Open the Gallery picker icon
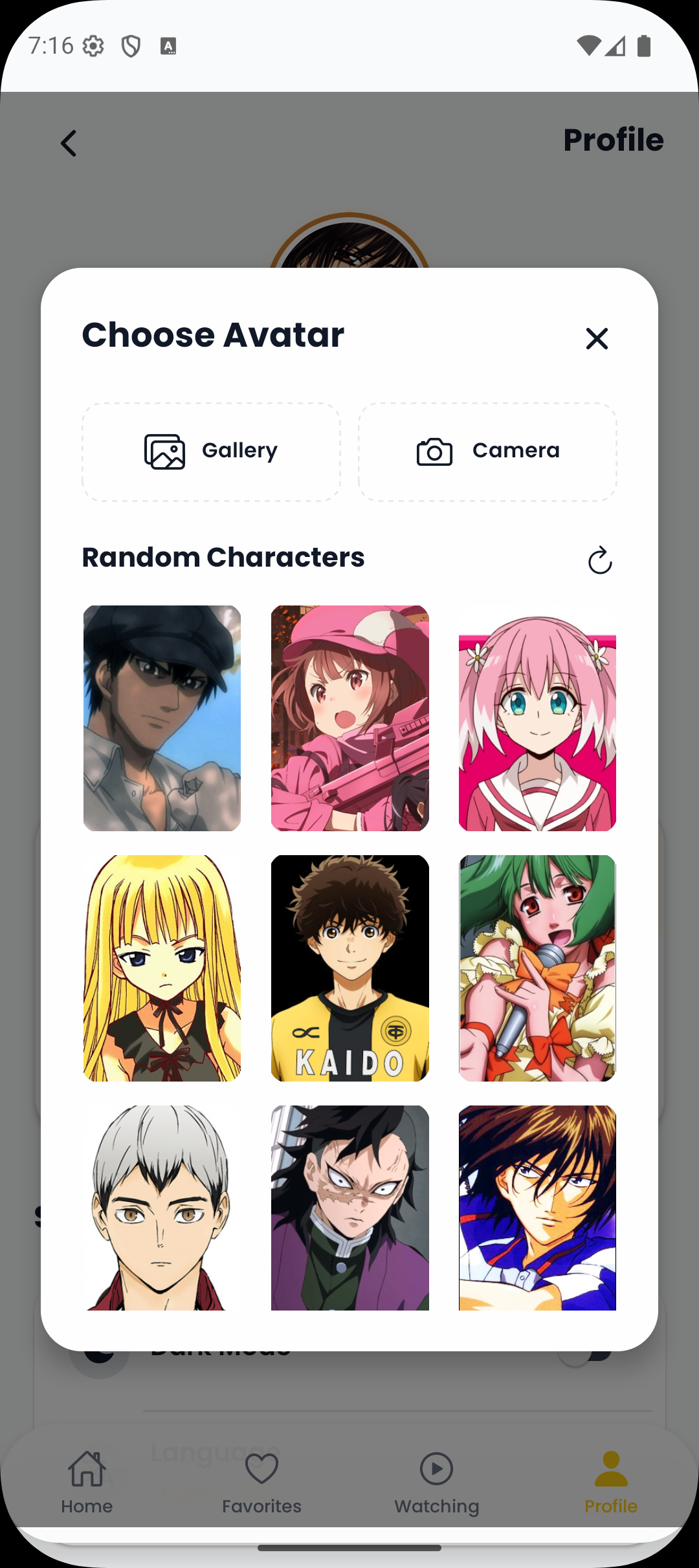This screenshot has width=699, height=1568. point(164,451)
